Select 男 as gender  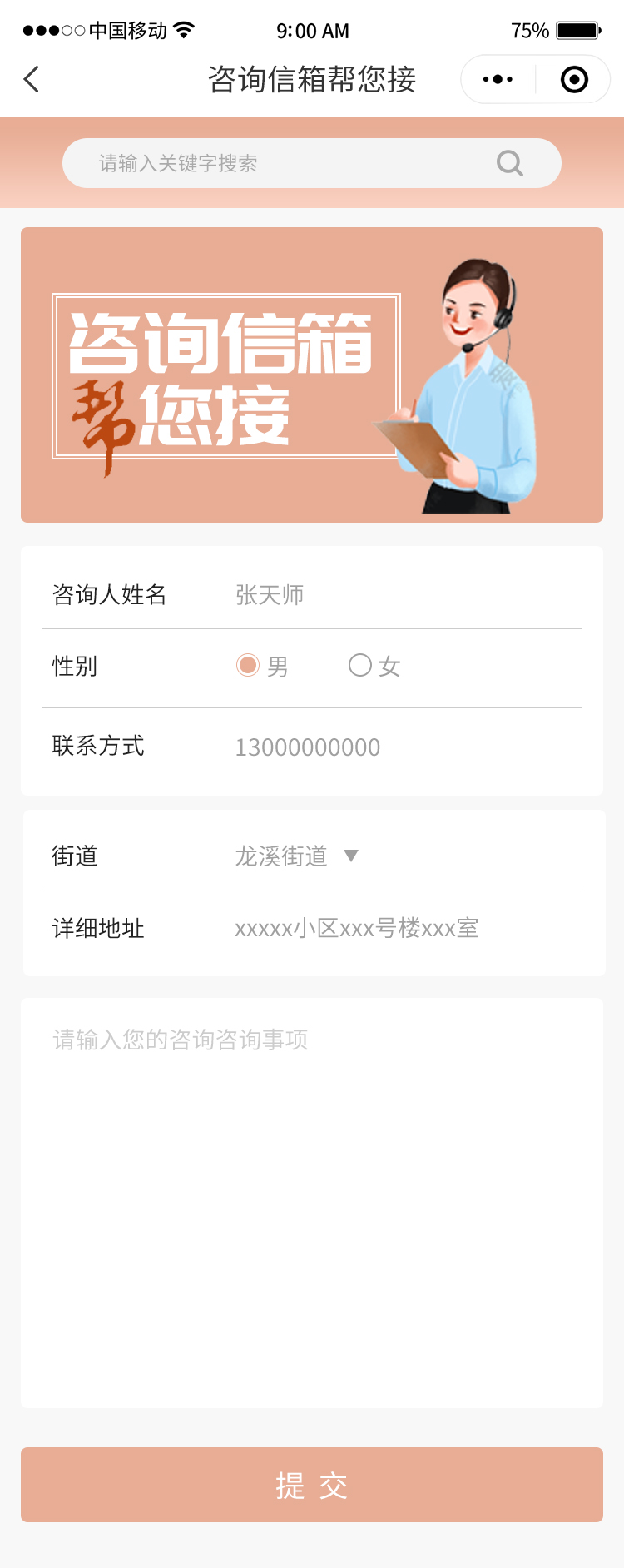[x=248, y=666]
